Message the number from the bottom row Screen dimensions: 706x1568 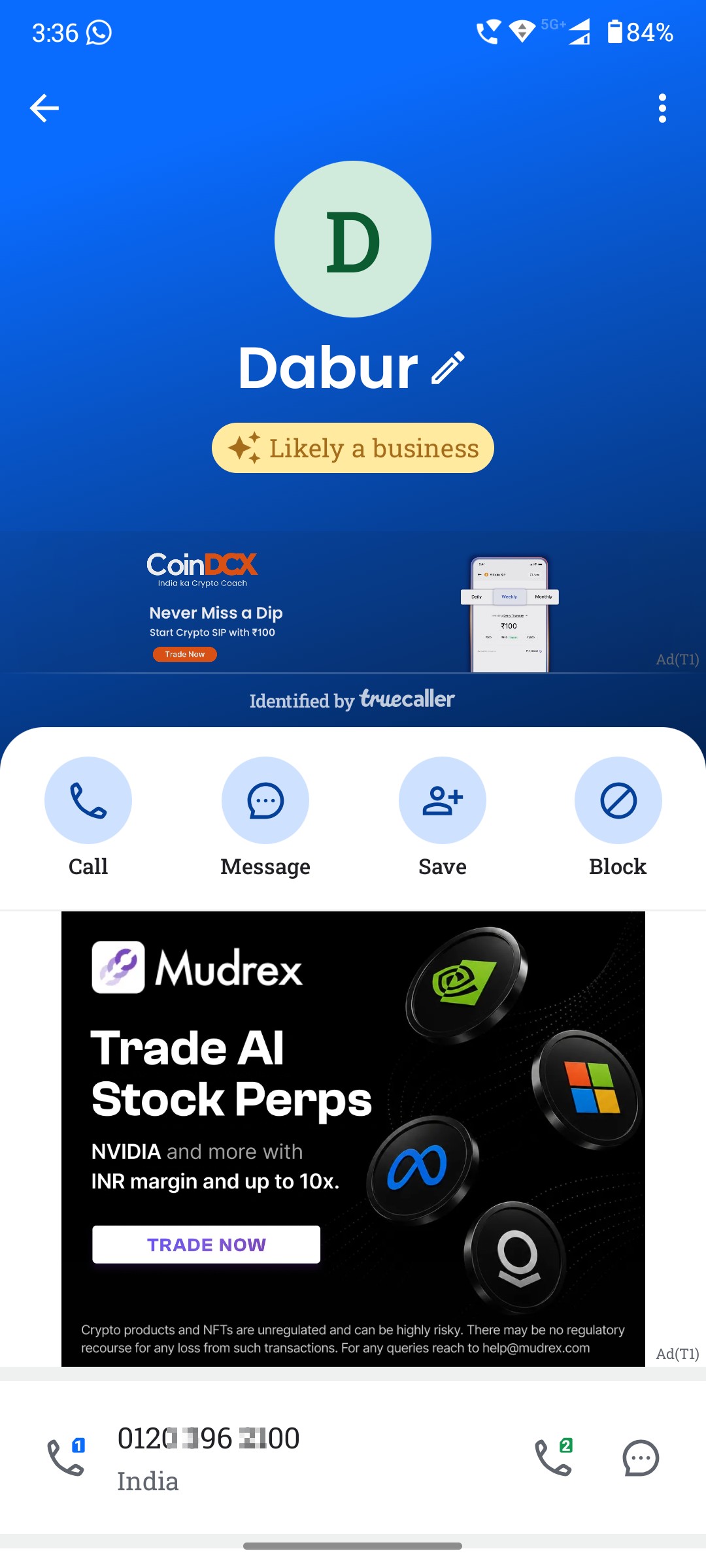[x=641, y=1458]
